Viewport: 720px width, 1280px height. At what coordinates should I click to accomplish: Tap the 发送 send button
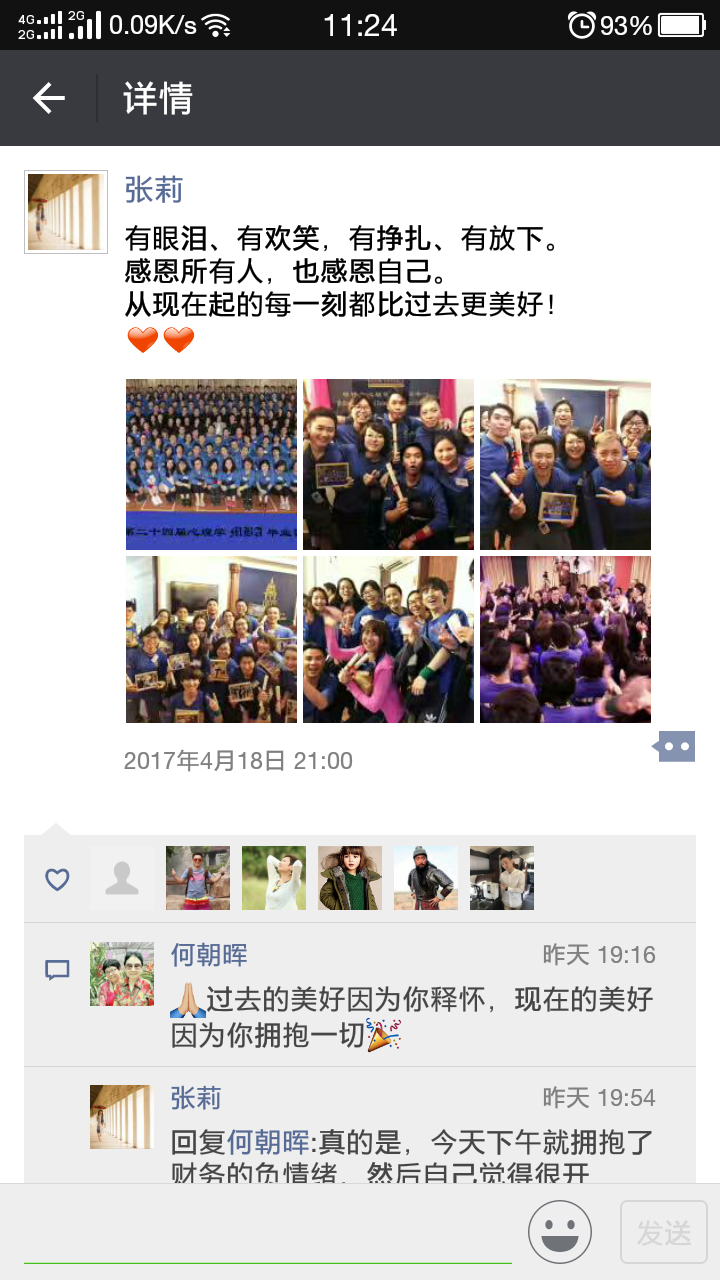[664, 1233]
